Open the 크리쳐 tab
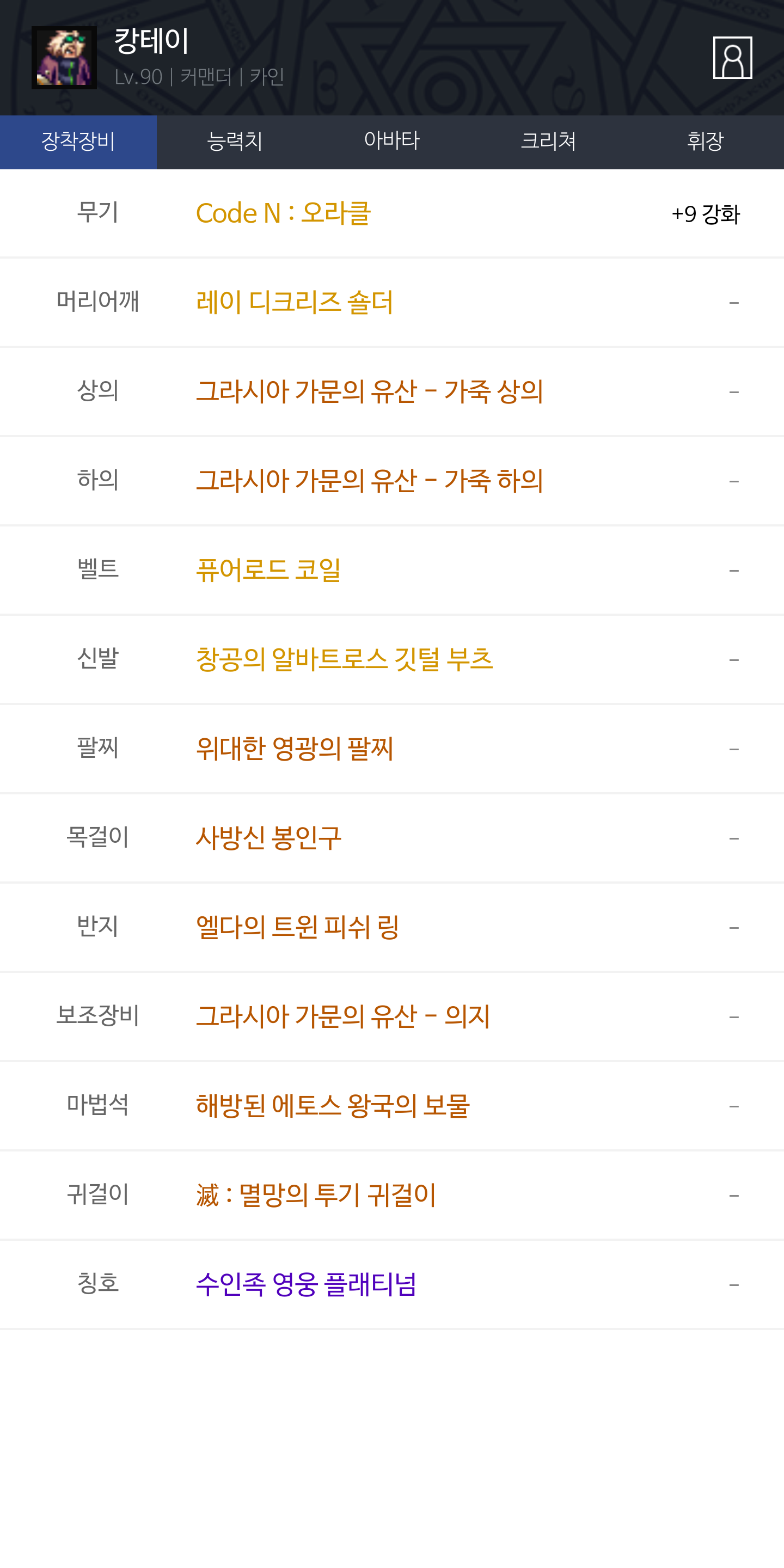This screenshot has width=784, height=1568. (548, 142)
